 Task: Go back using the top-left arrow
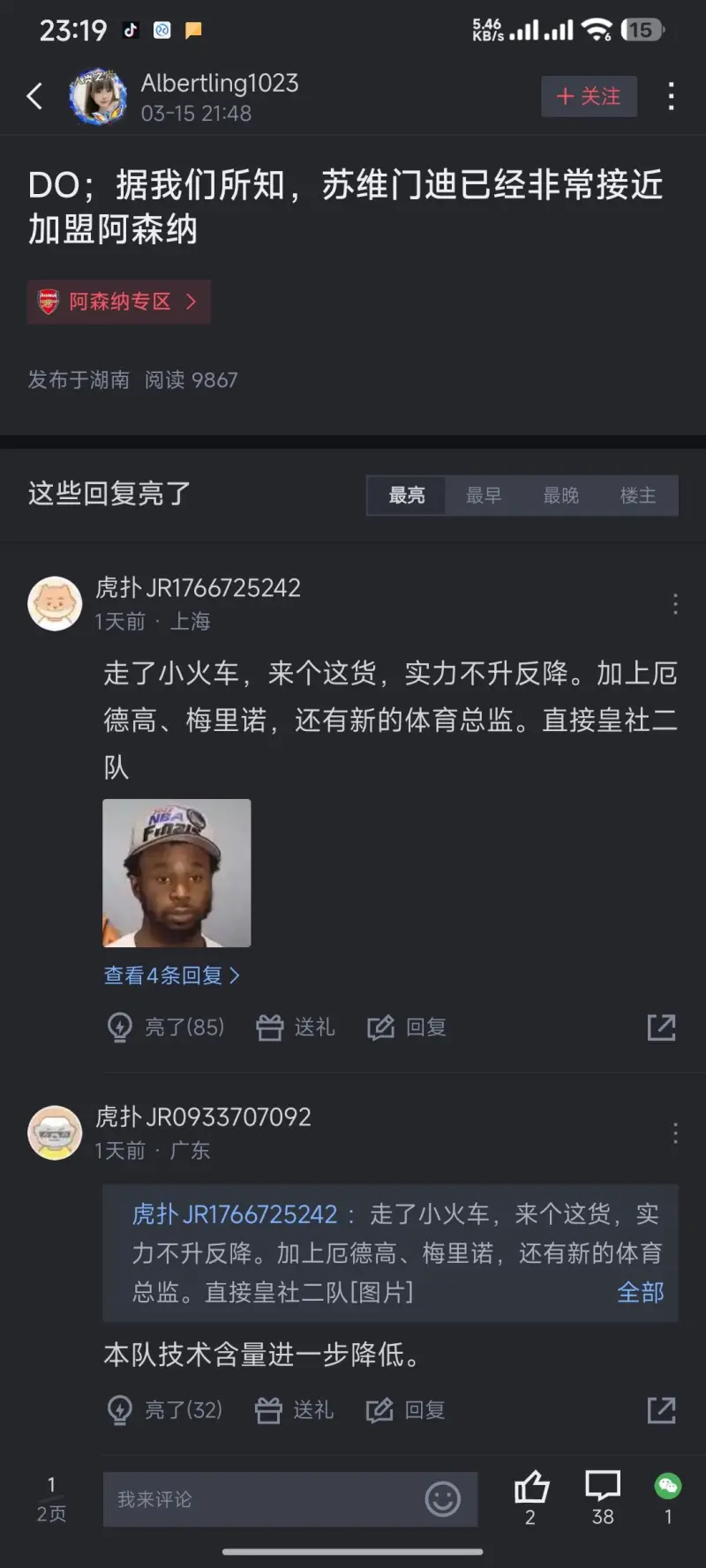point(35,96)
